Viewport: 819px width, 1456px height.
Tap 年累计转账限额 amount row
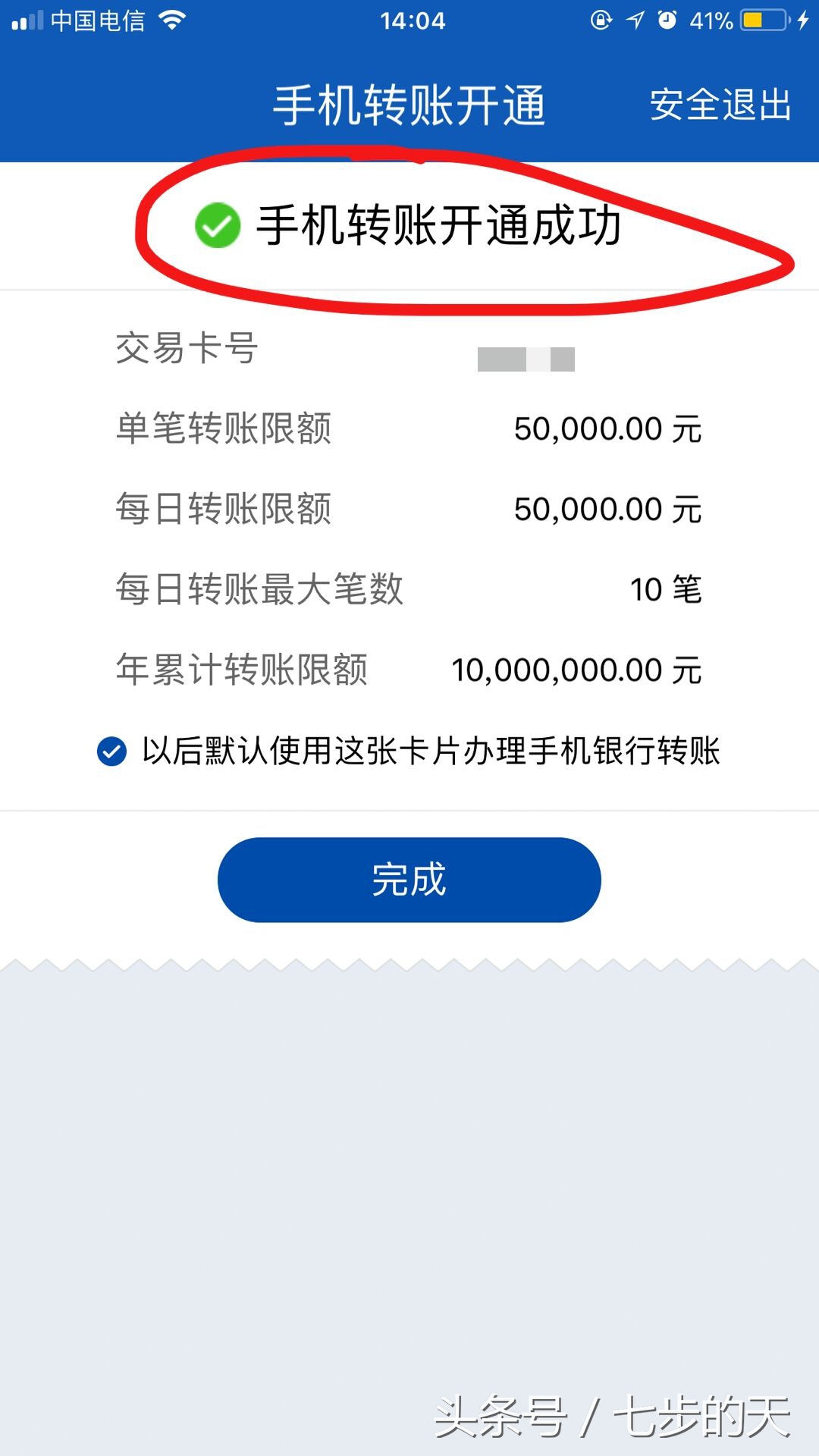(409, 670)
